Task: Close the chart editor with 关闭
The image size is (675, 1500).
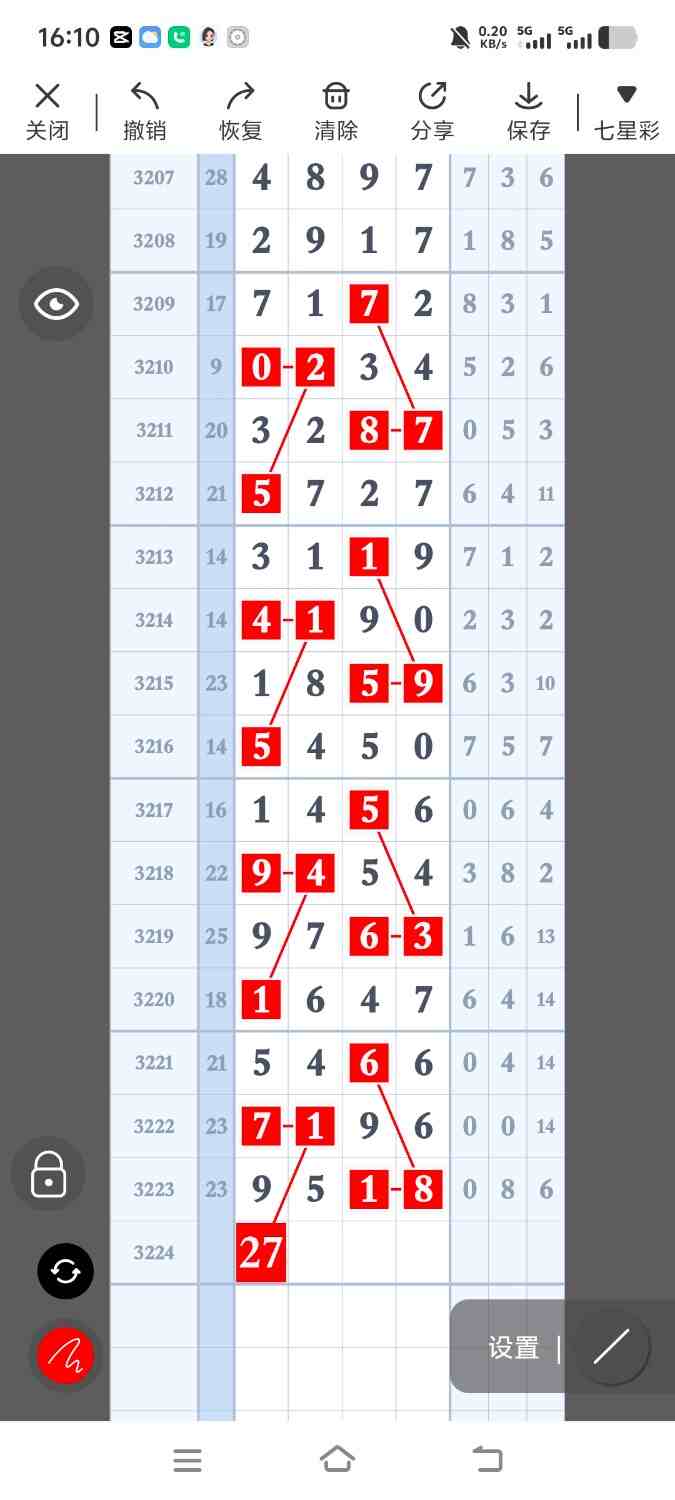Action: coord(47,111)
